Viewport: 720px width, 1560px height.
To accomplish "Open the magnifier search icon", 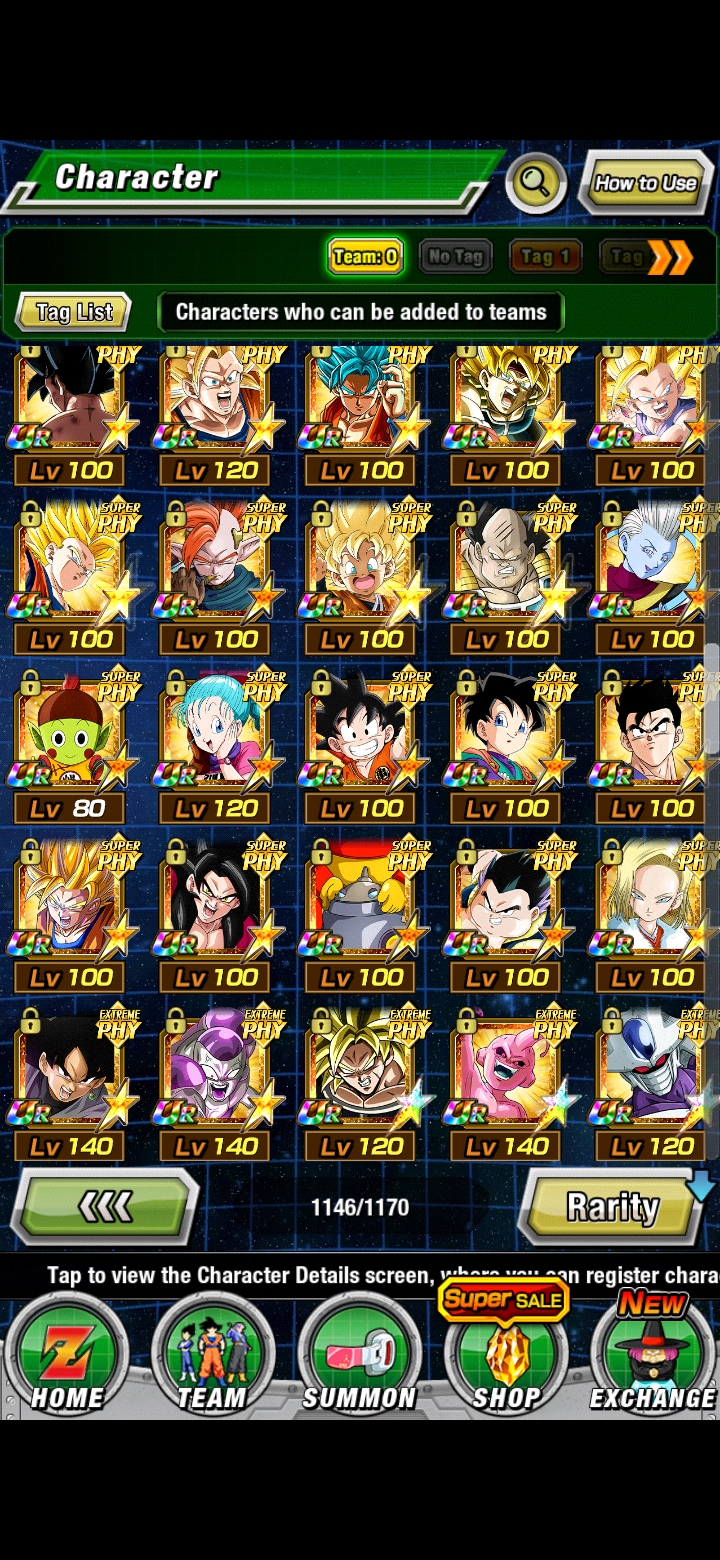I will [x=536, y=183].
